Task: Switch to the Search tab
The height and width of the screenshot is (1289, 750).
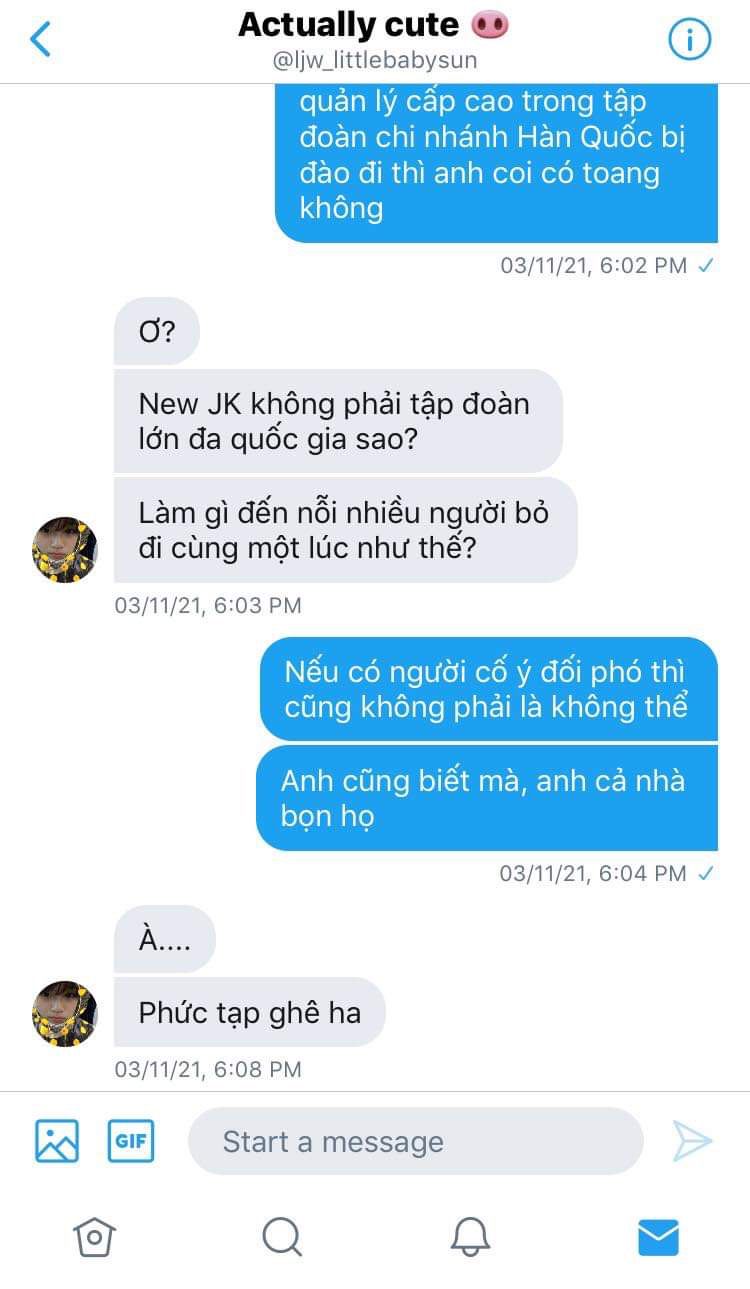Action: pyautogui.click(x=282, y=1237)
